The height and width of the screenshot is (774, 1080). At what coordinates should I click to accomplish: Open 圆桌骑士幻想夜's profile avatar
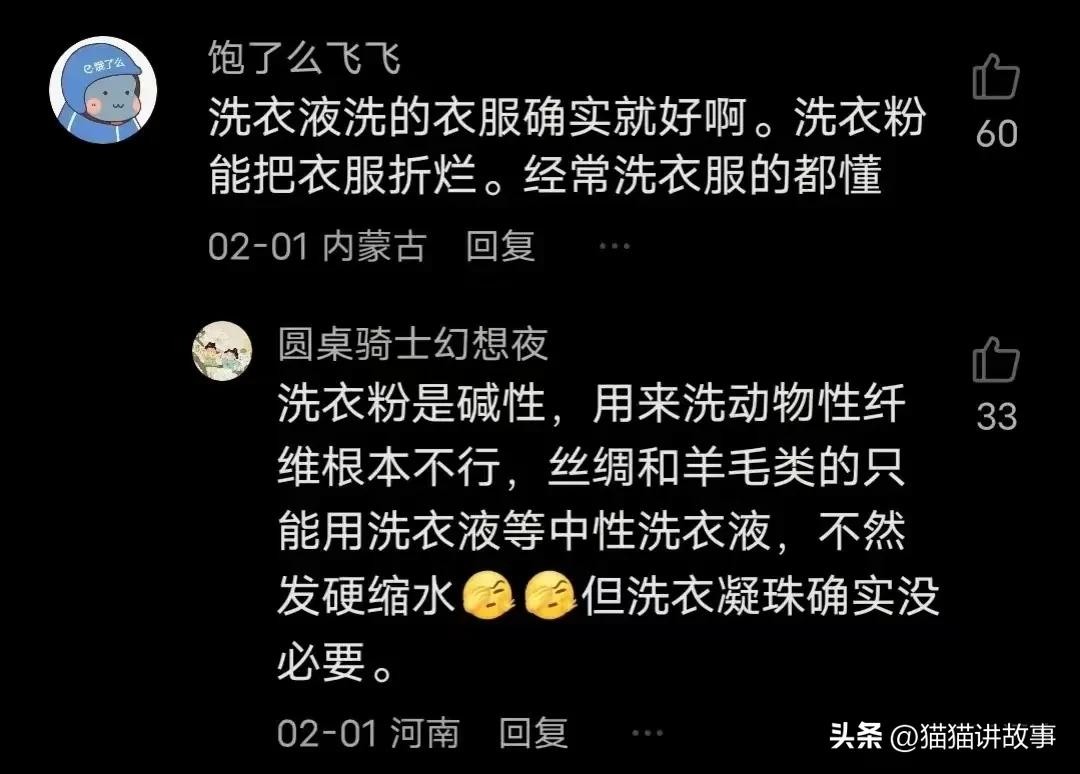pos(222,351)
